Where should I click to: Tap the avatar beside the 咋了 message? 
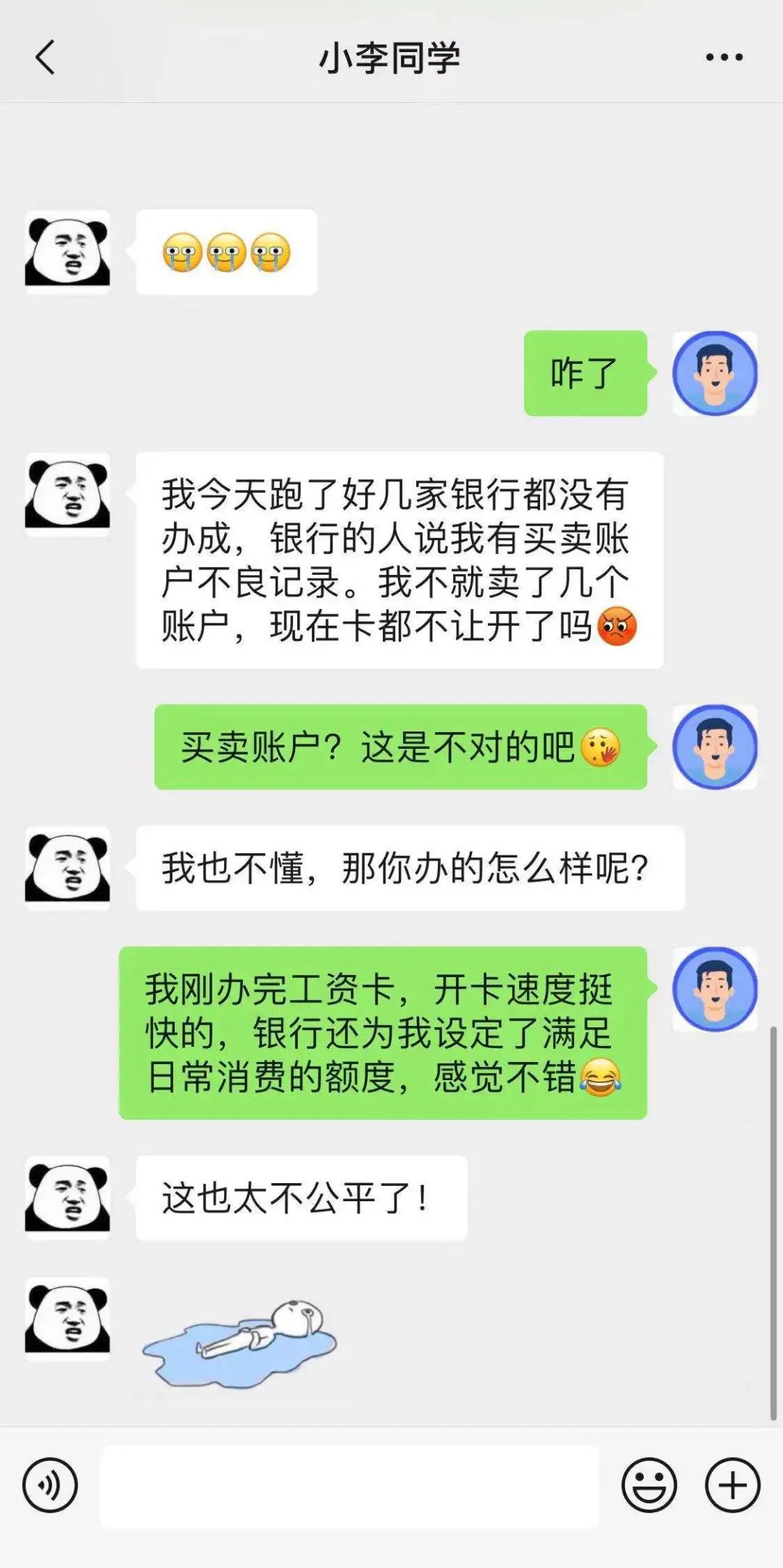tap(714, 373)
